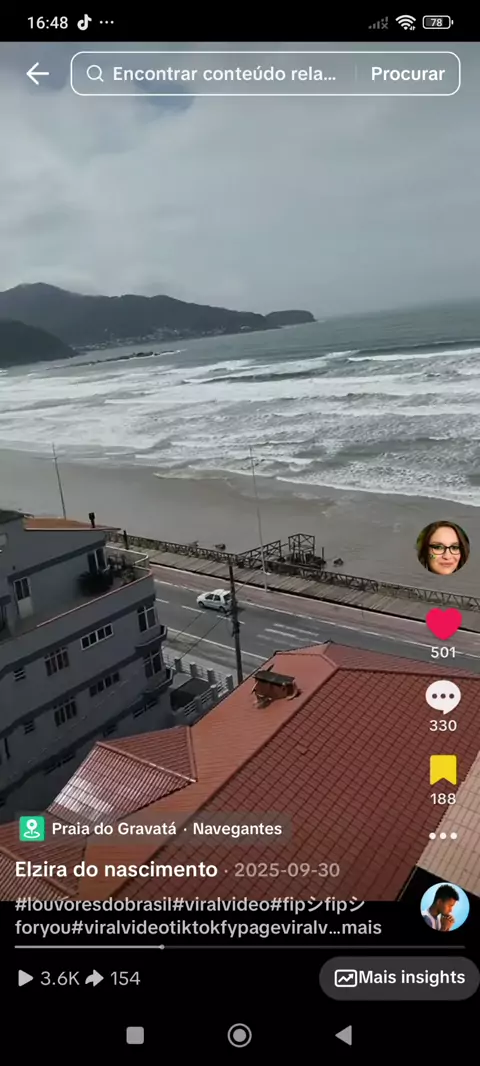Go back with the top-left arrow
The image size is (480, 1066).
click(x=37, y=74)
